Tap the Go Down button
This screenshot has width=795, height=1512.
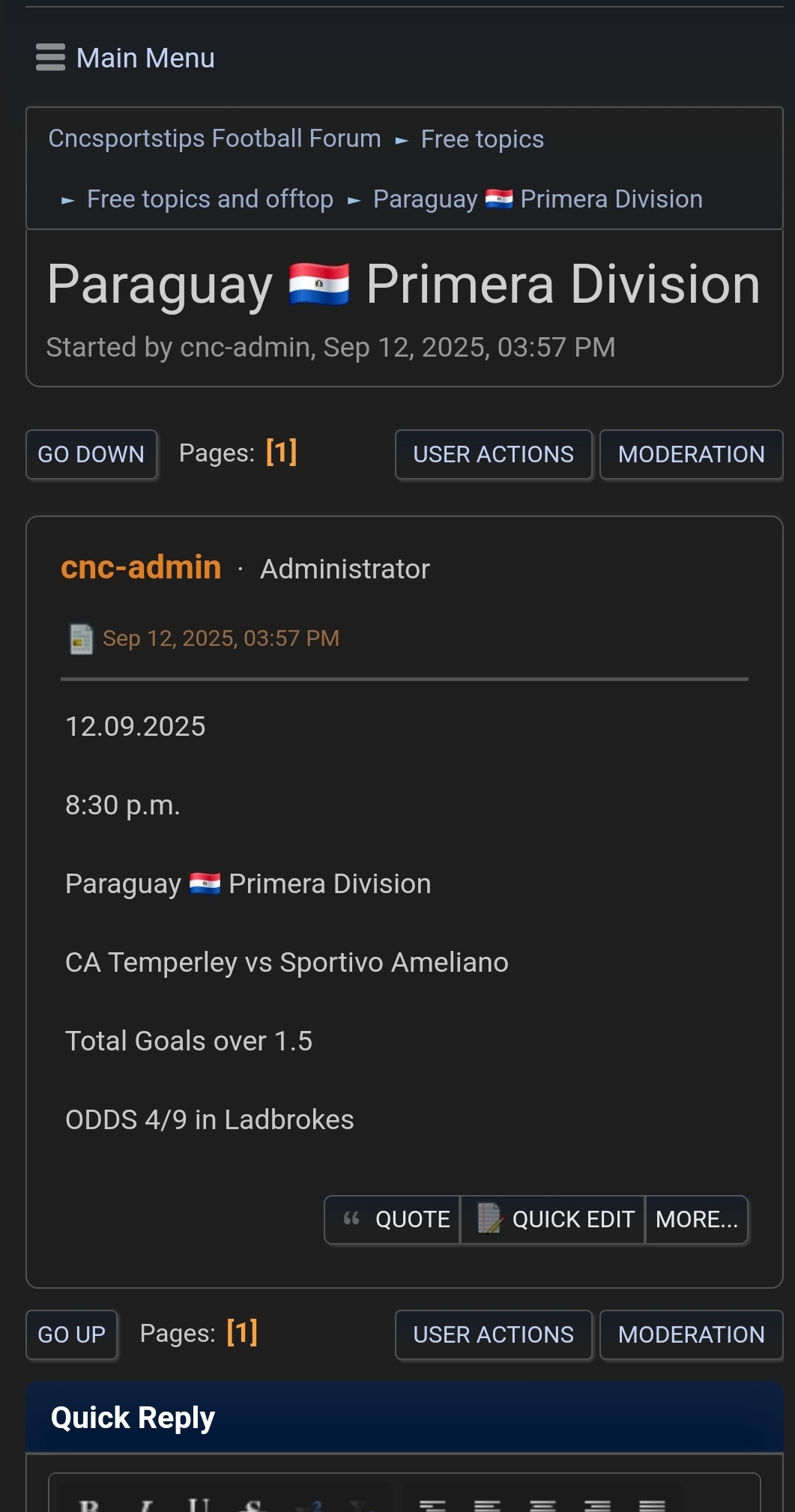91,454
